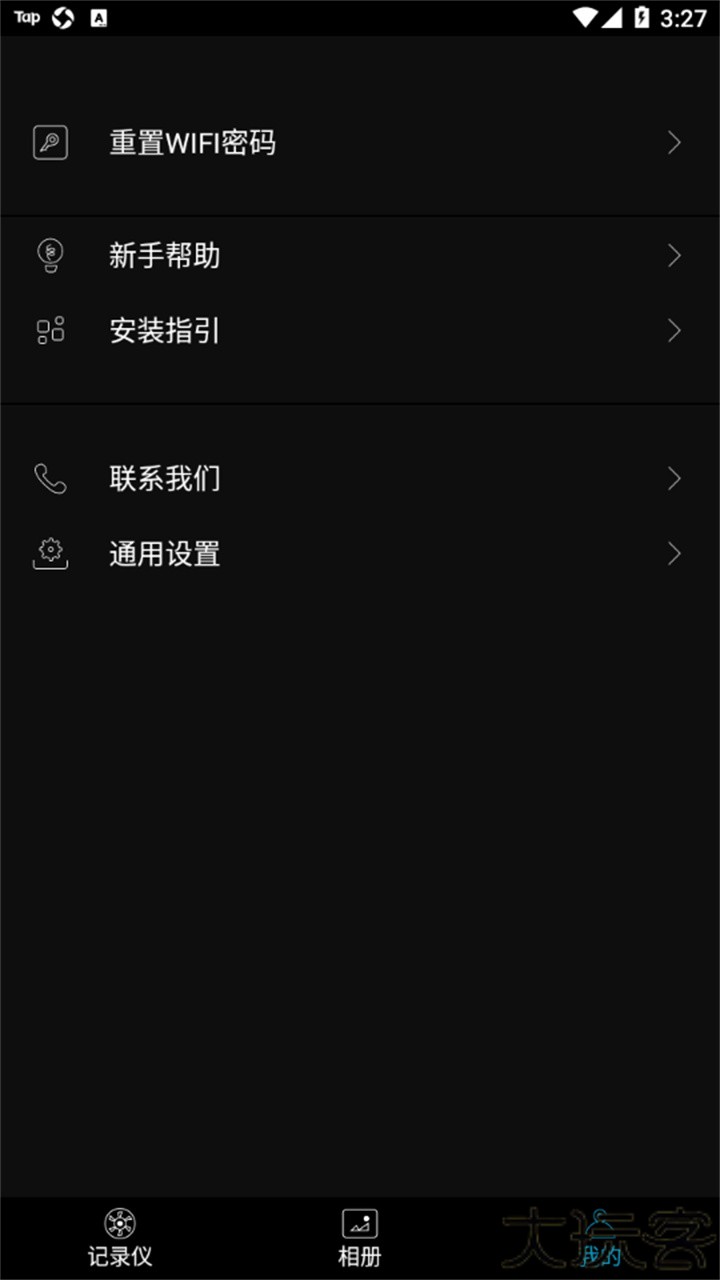Click the photo album icon in bottom bar

coord(359,1222)
